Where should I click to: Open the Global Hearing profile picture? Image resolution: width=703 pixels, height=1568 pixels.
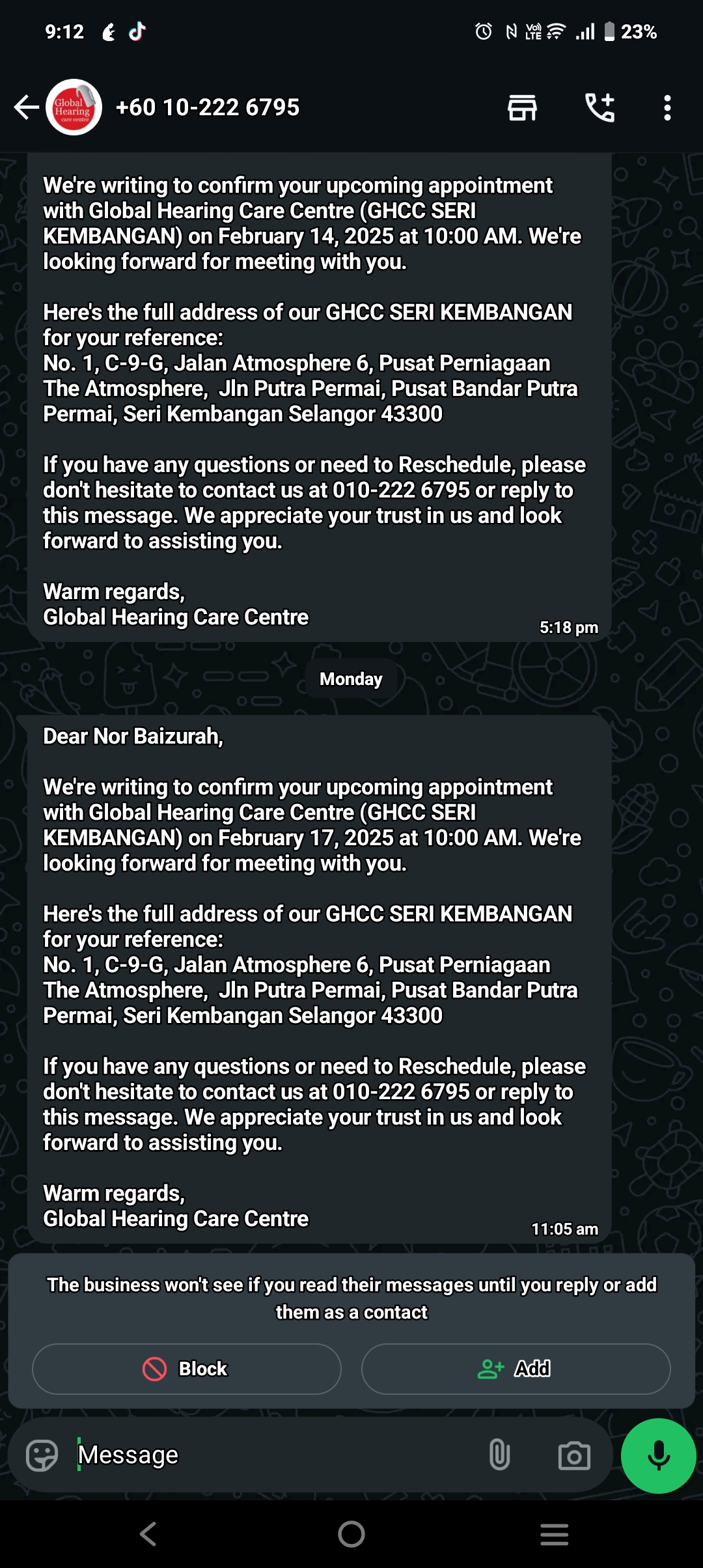[x=74, y=107]
